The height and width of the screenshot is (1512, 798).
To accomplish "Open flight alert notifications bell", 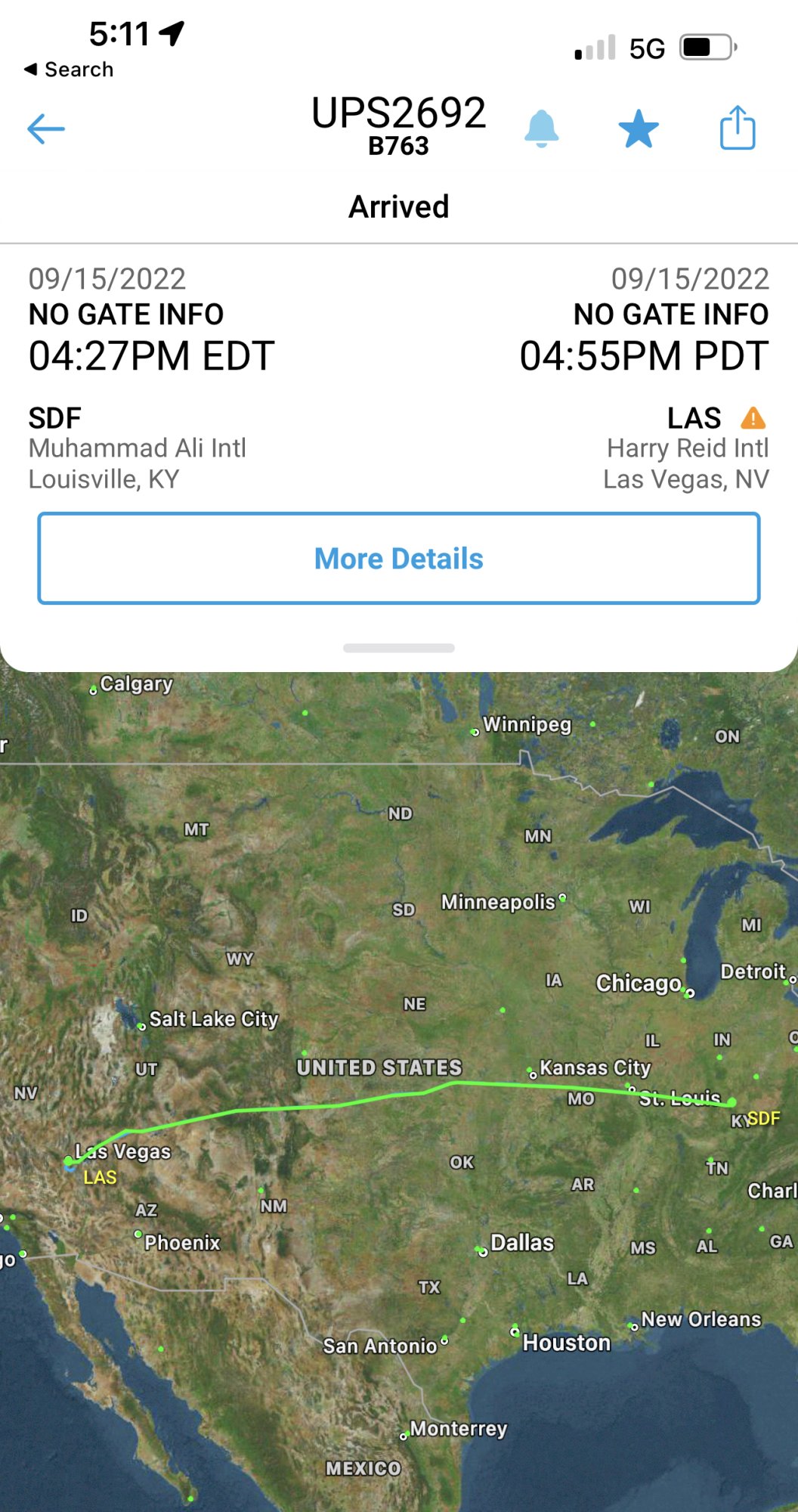I will (x=541, y=129).
